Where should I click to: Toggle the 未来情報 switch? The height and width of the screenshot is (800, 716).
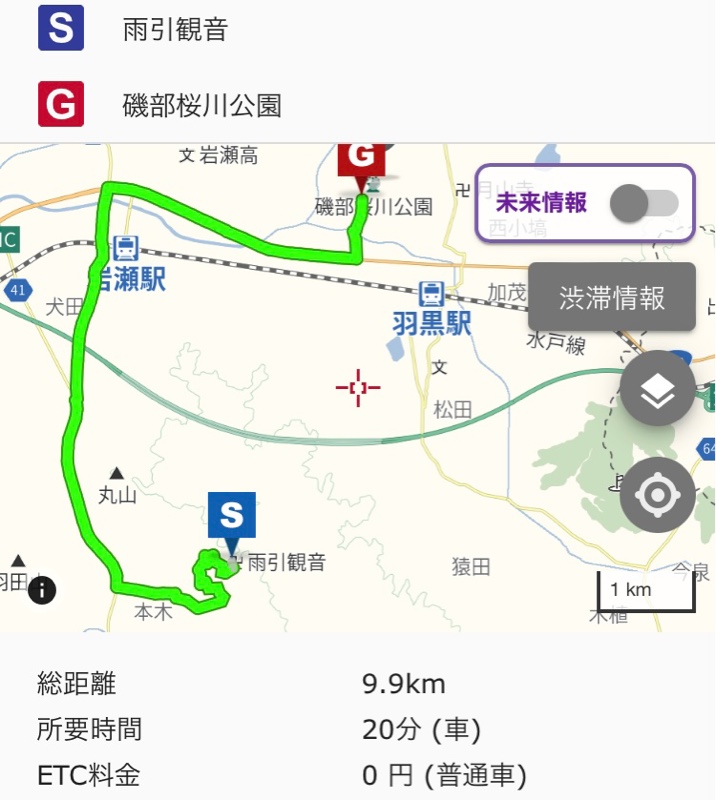(643, 204)
